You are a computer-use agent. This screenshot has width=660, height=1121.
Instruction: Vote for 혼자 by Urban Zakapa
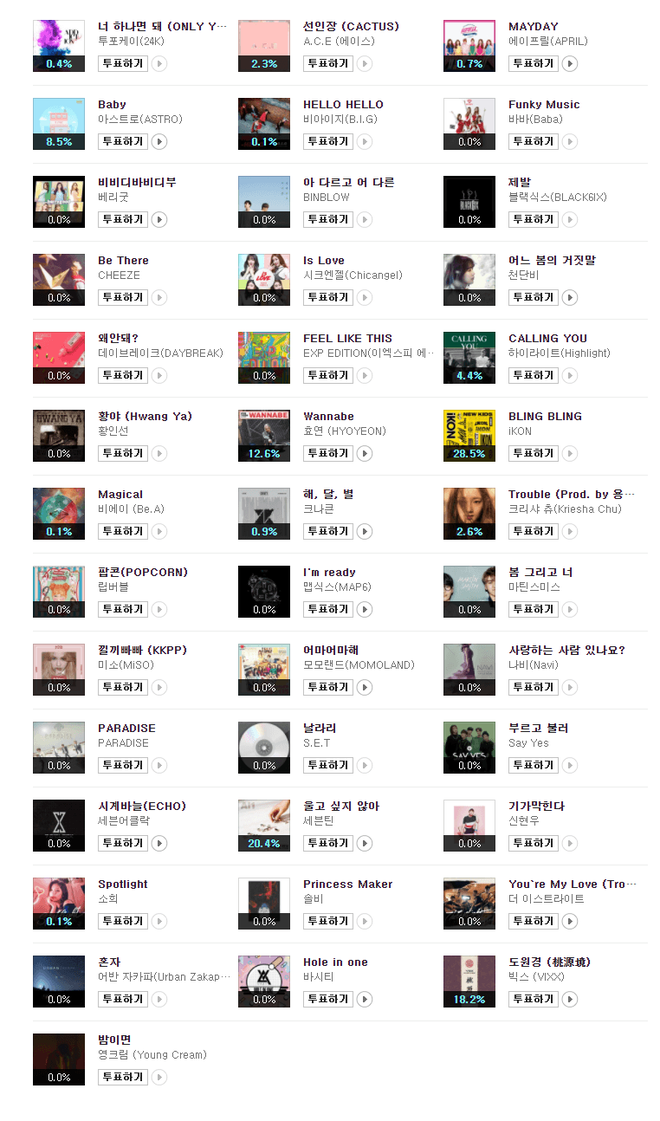point(123,999)
